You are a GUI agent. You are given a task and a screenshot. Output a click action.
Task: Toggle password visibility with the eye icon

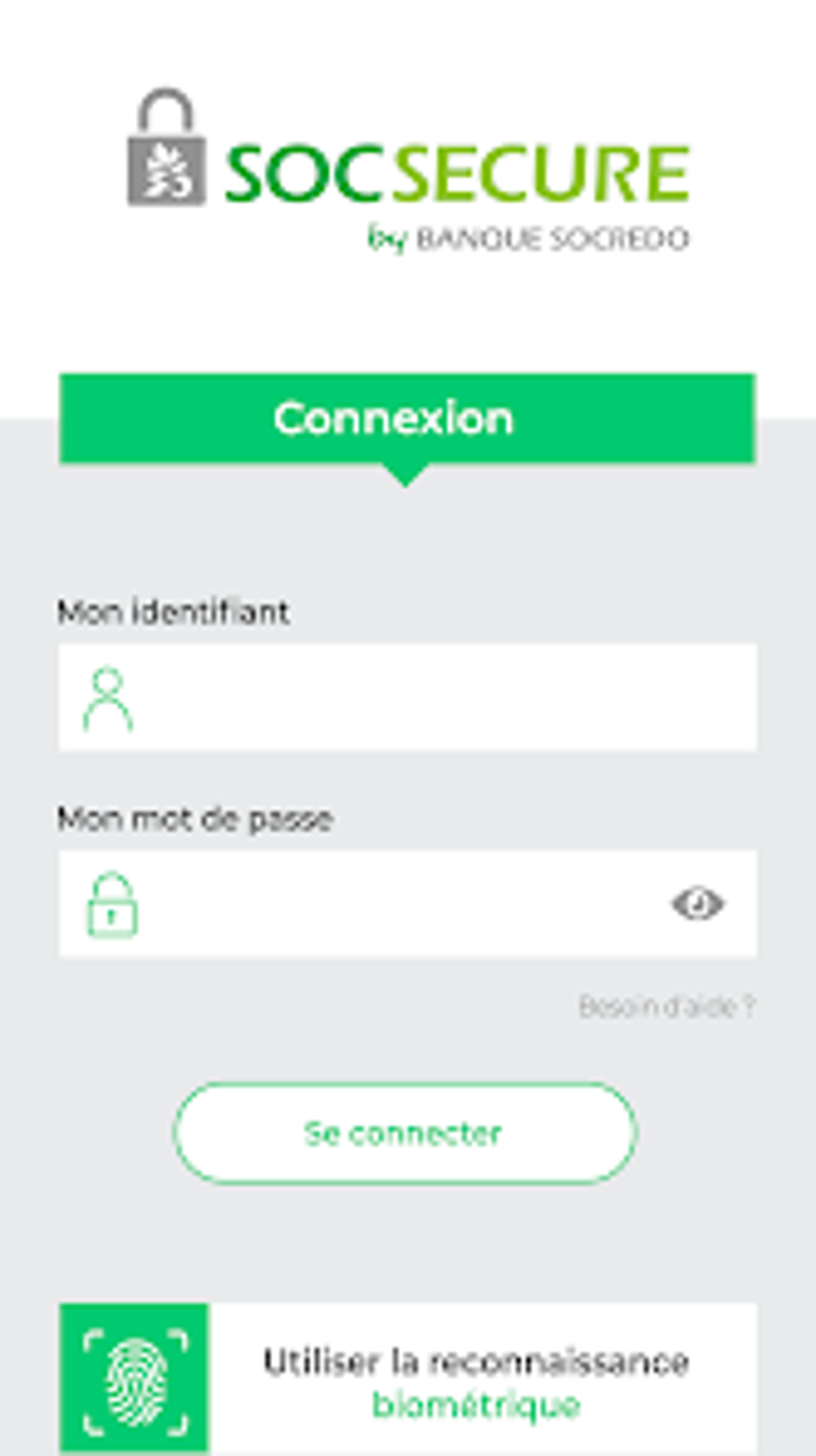[x=698, y=902]
